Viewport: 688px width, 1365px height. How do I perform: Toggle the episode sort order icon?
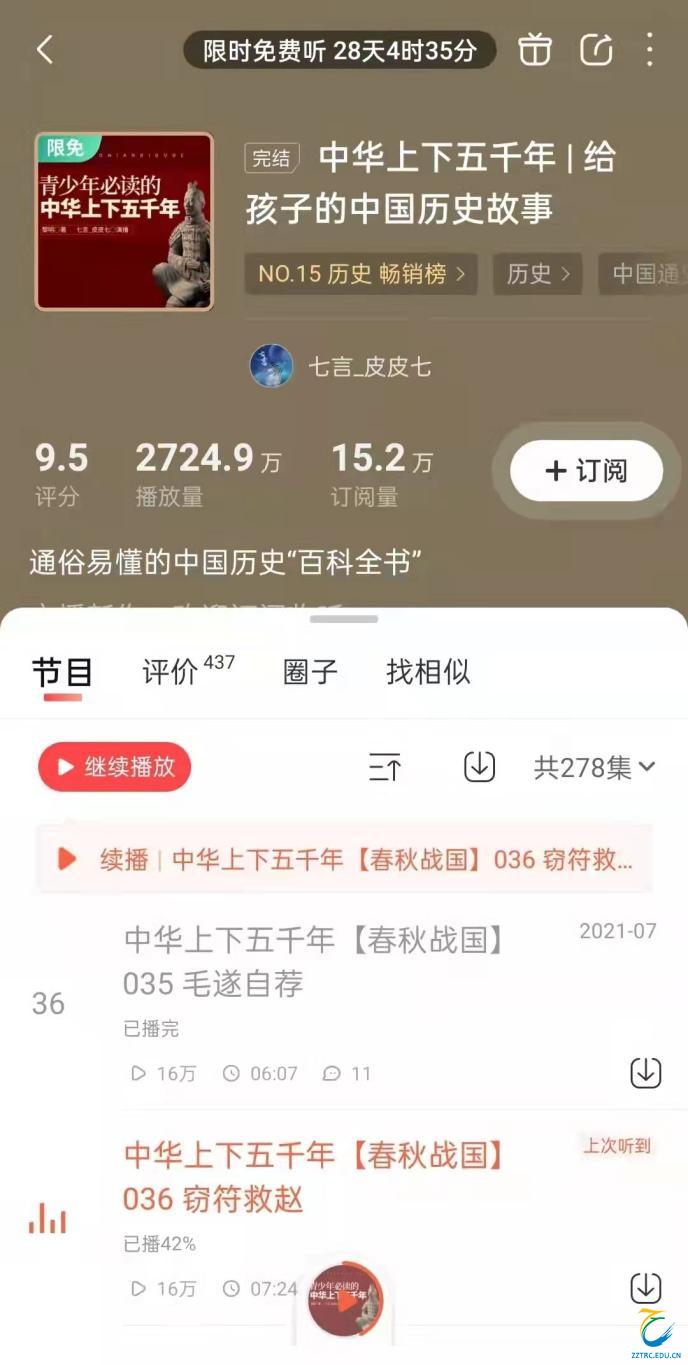[385, 767]
